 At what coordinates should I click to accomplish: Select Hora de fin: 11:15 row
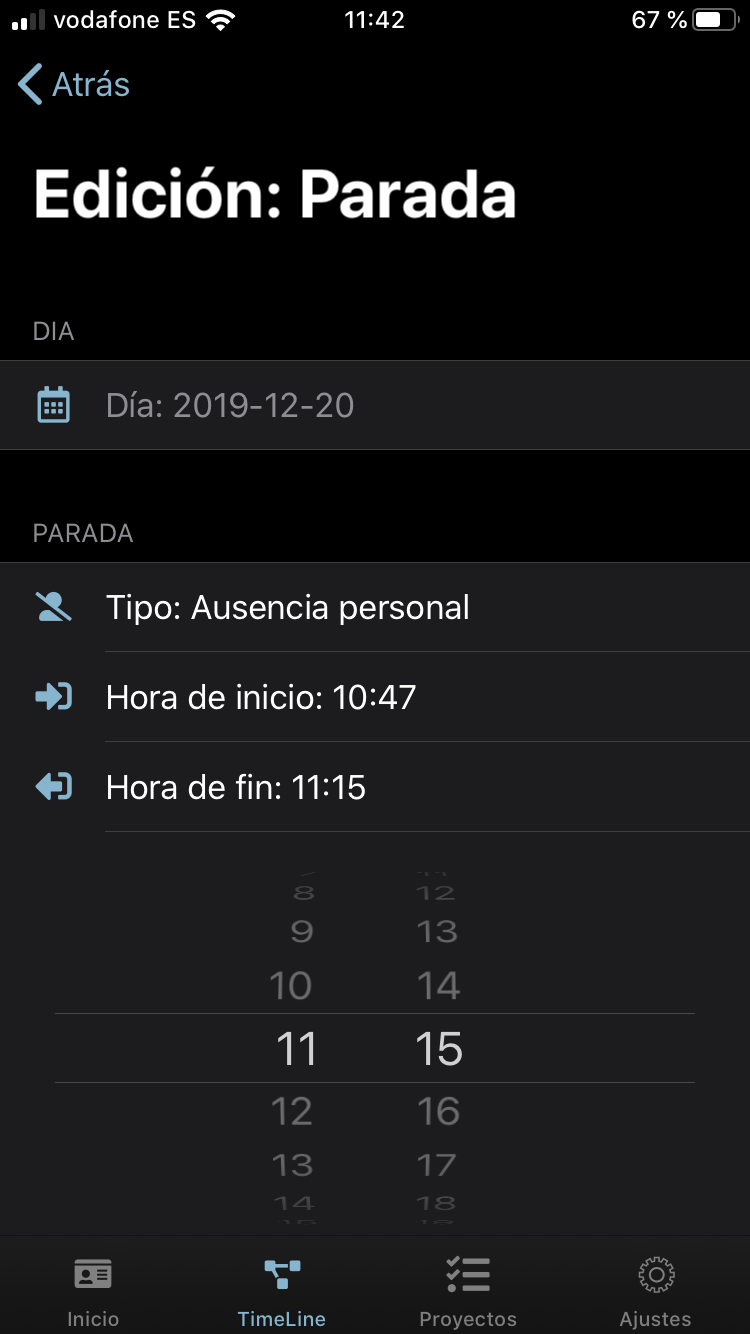click(x=375, y=787)
